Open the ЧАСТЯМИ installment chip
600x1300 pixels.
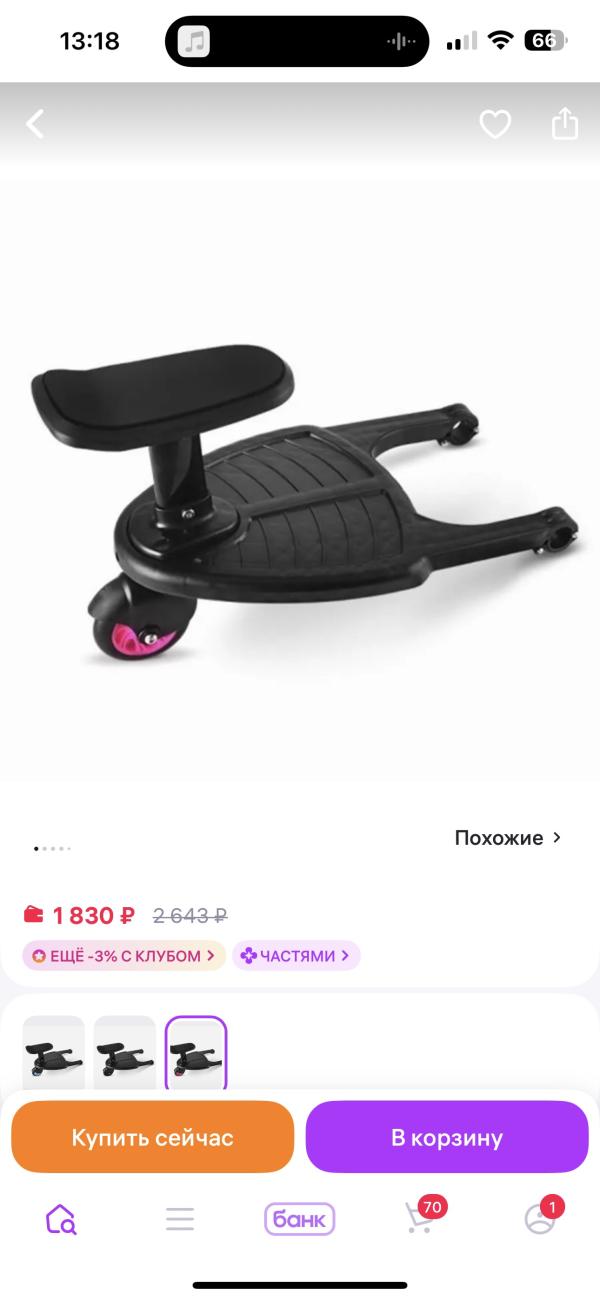[296, 956]
